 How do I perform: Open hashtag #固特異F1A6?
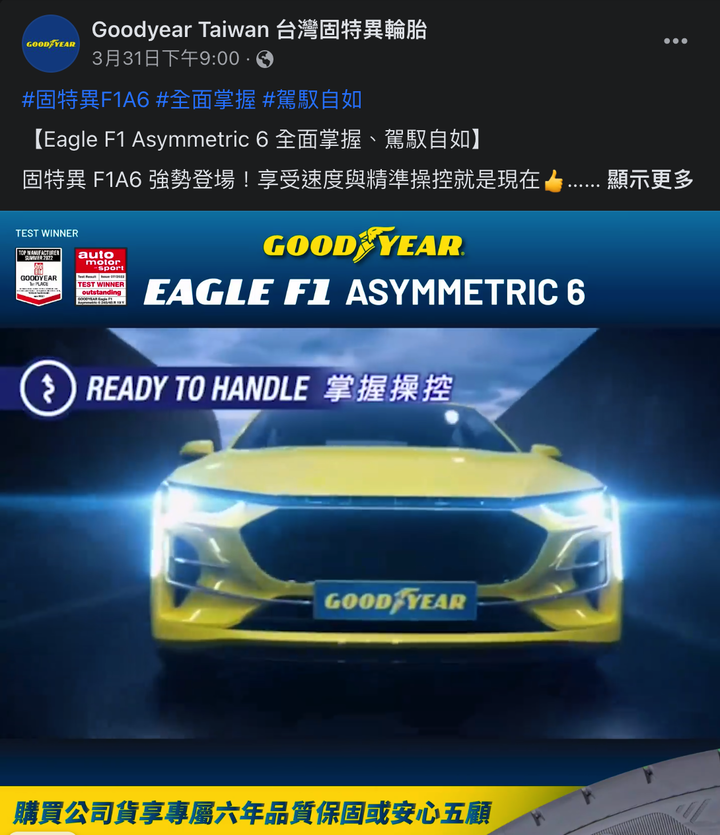point(85,99)
